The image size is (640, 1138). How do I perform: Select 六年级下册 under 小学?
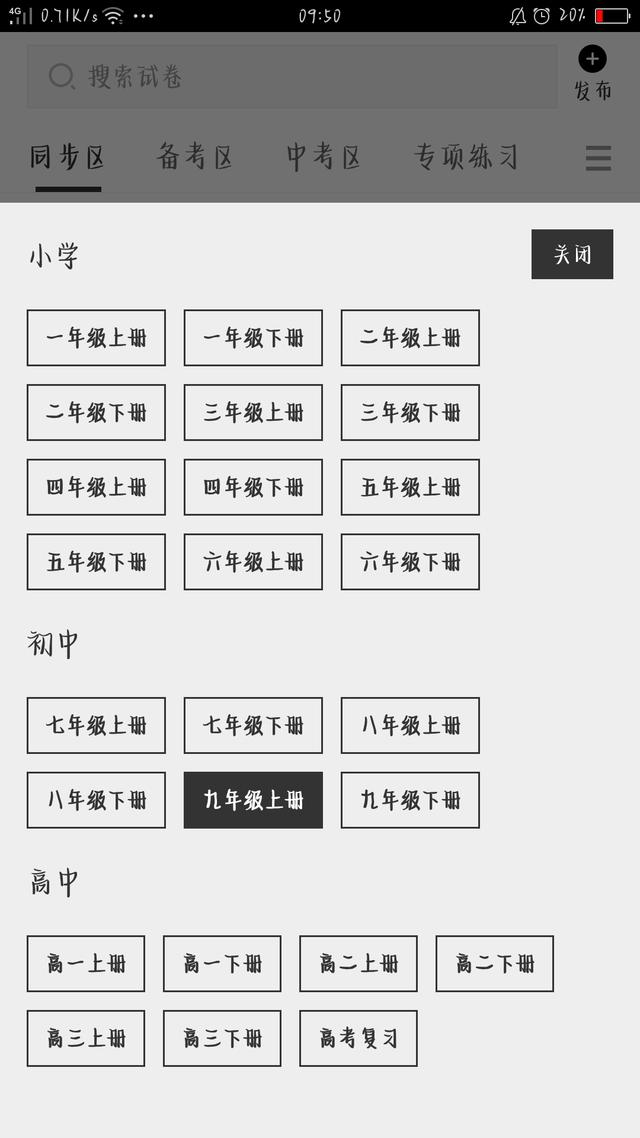click(x=410, y=562)
